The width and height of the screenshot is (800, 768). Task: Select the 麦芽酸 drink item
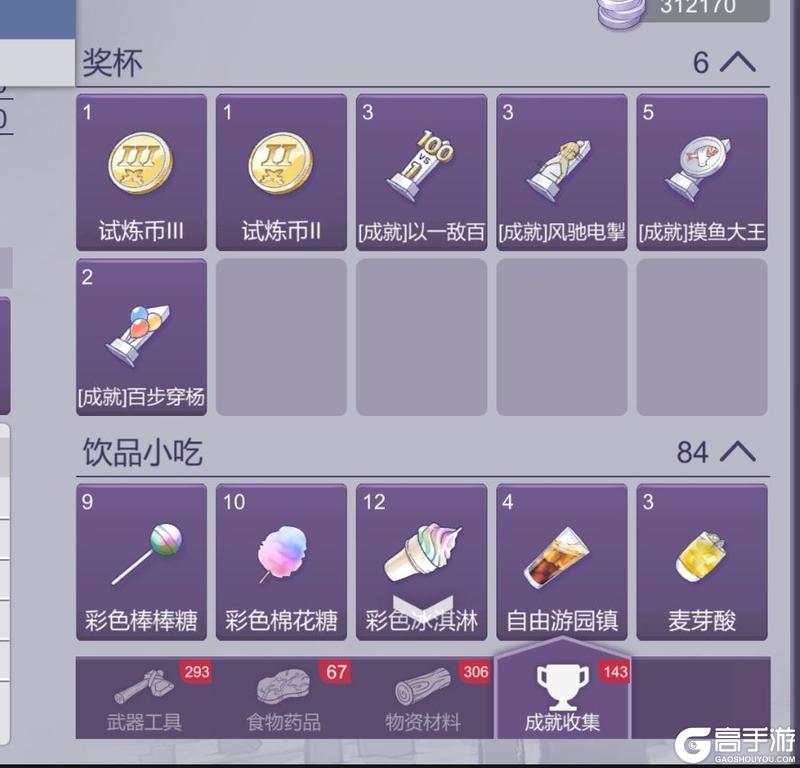point(701,561)
